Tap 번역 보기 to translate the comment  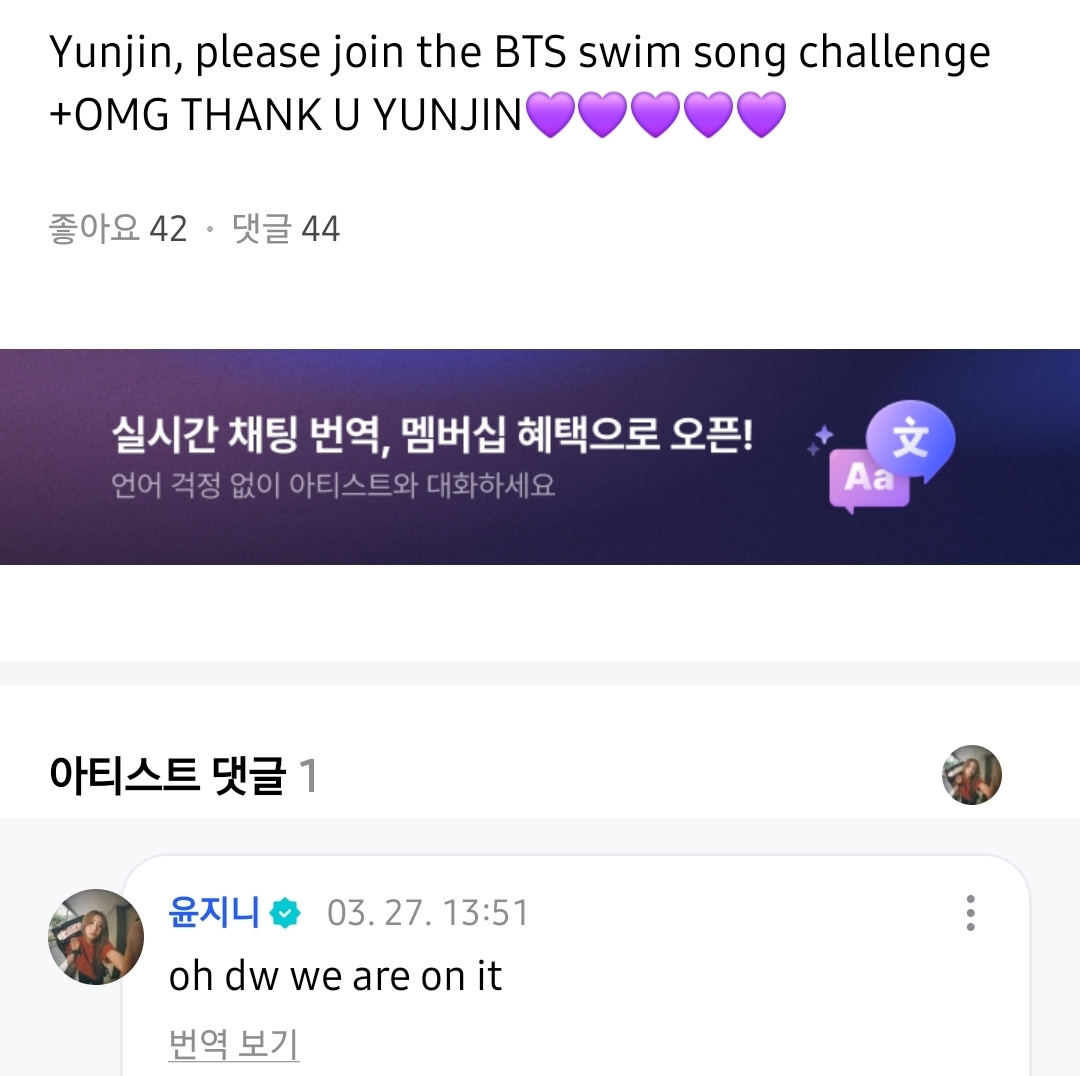[234, 1044]
